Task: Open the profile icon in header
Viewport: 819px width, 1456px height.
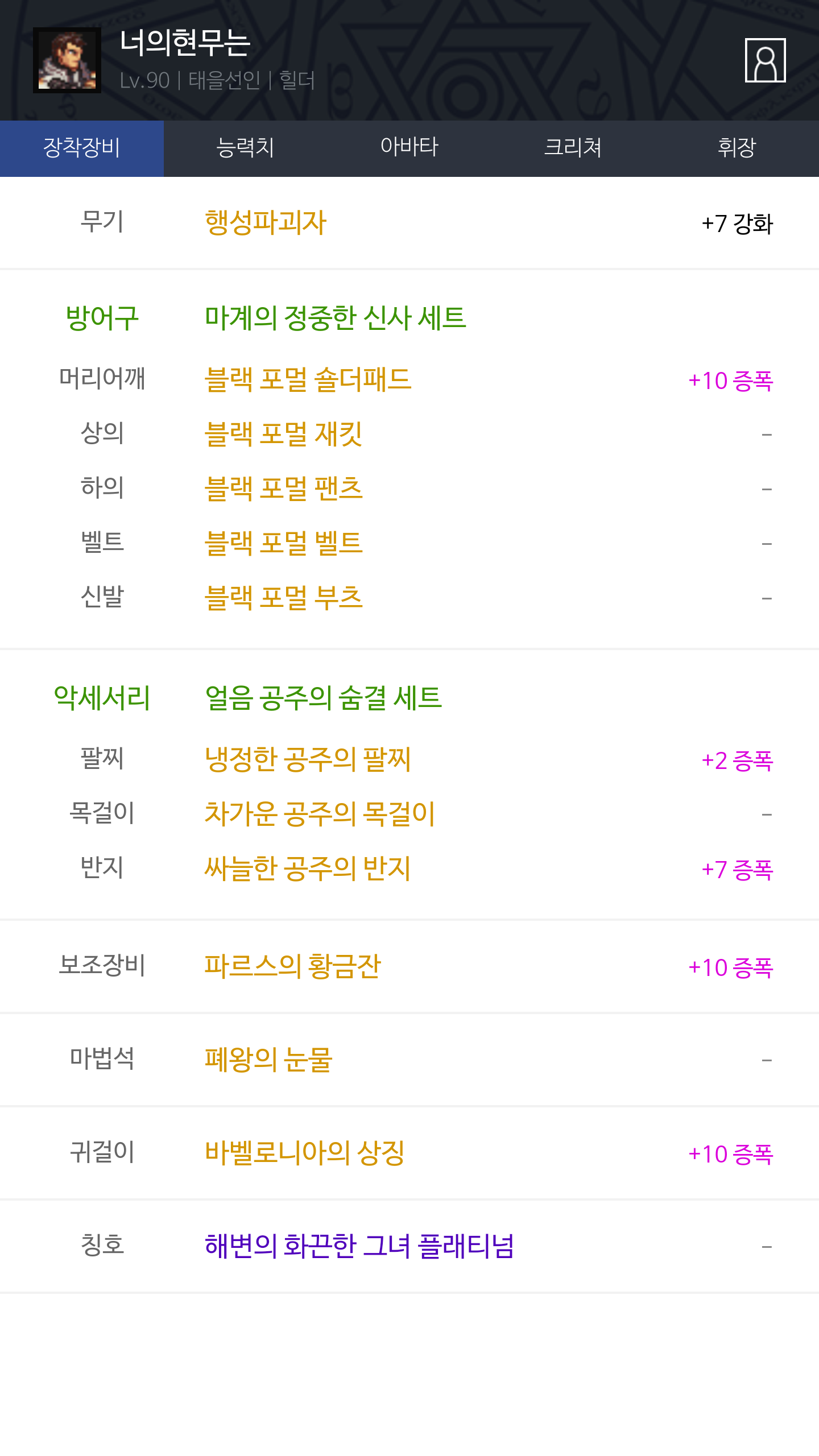Action: (765, 60)
